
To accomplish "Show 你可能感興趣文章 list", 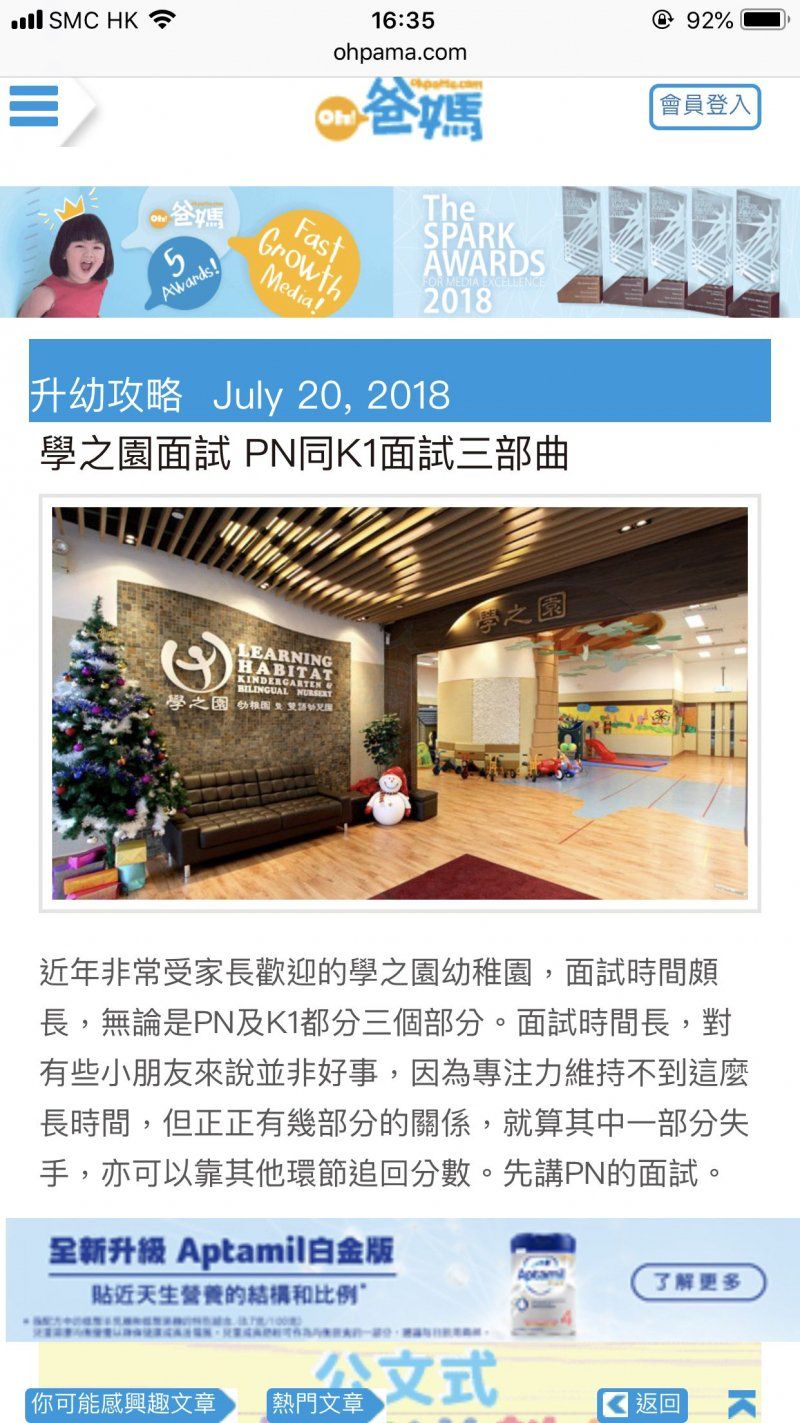I will (124, 1403).
